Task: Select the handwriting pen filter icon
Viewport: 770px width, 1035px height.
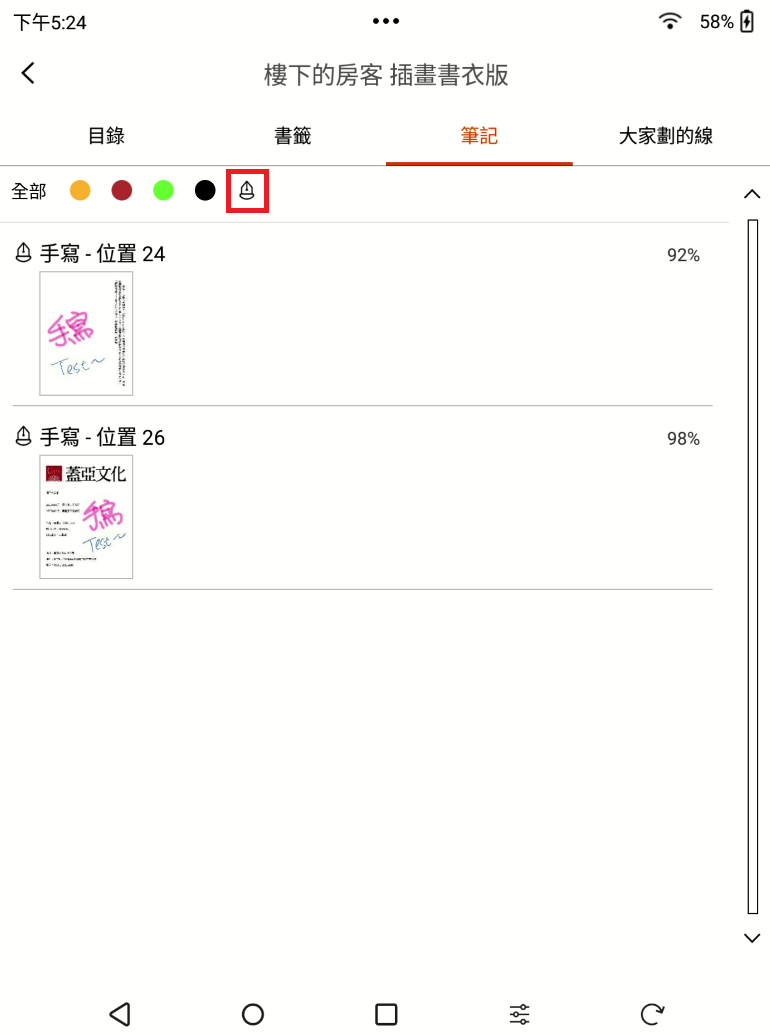Action: click(x=247, y=190)
